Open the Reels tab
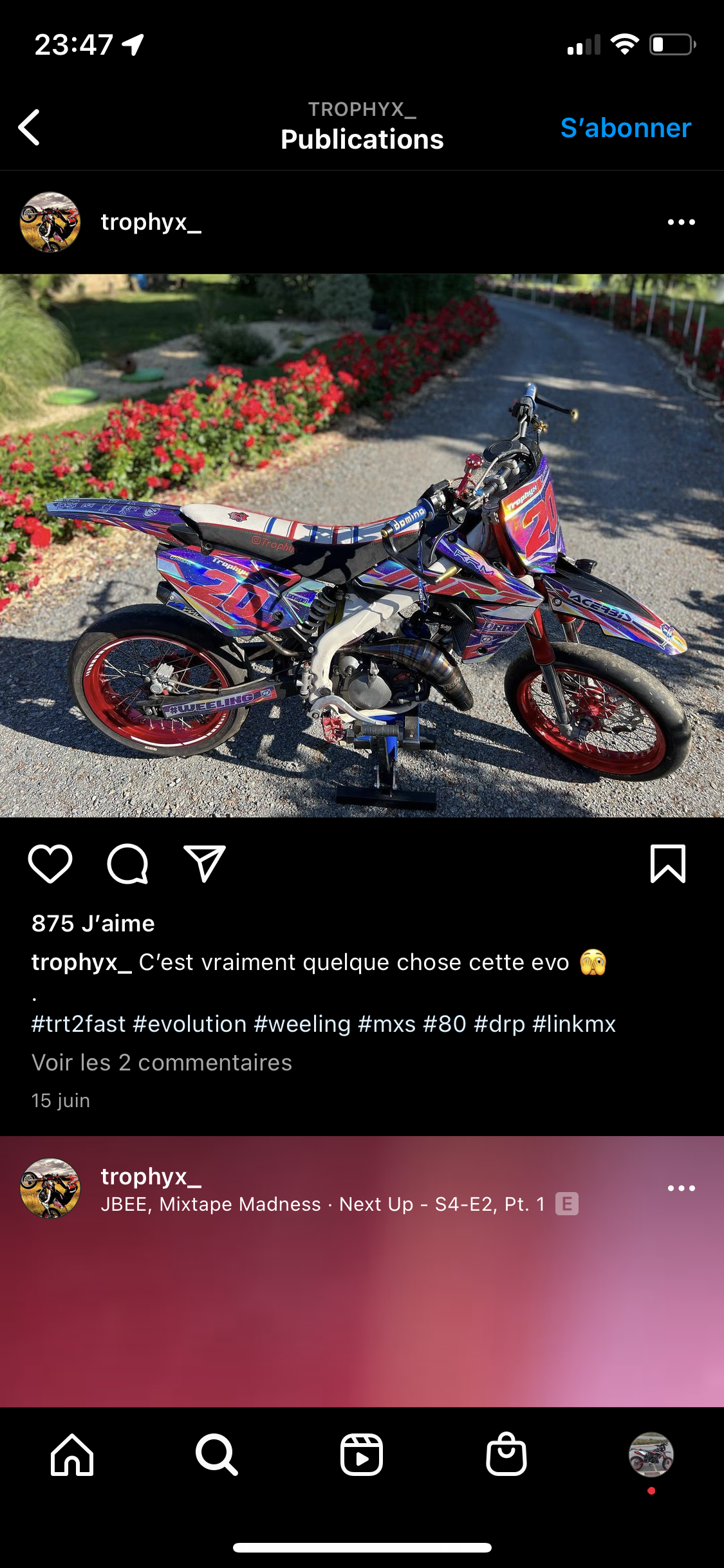 coord(362,1455)
